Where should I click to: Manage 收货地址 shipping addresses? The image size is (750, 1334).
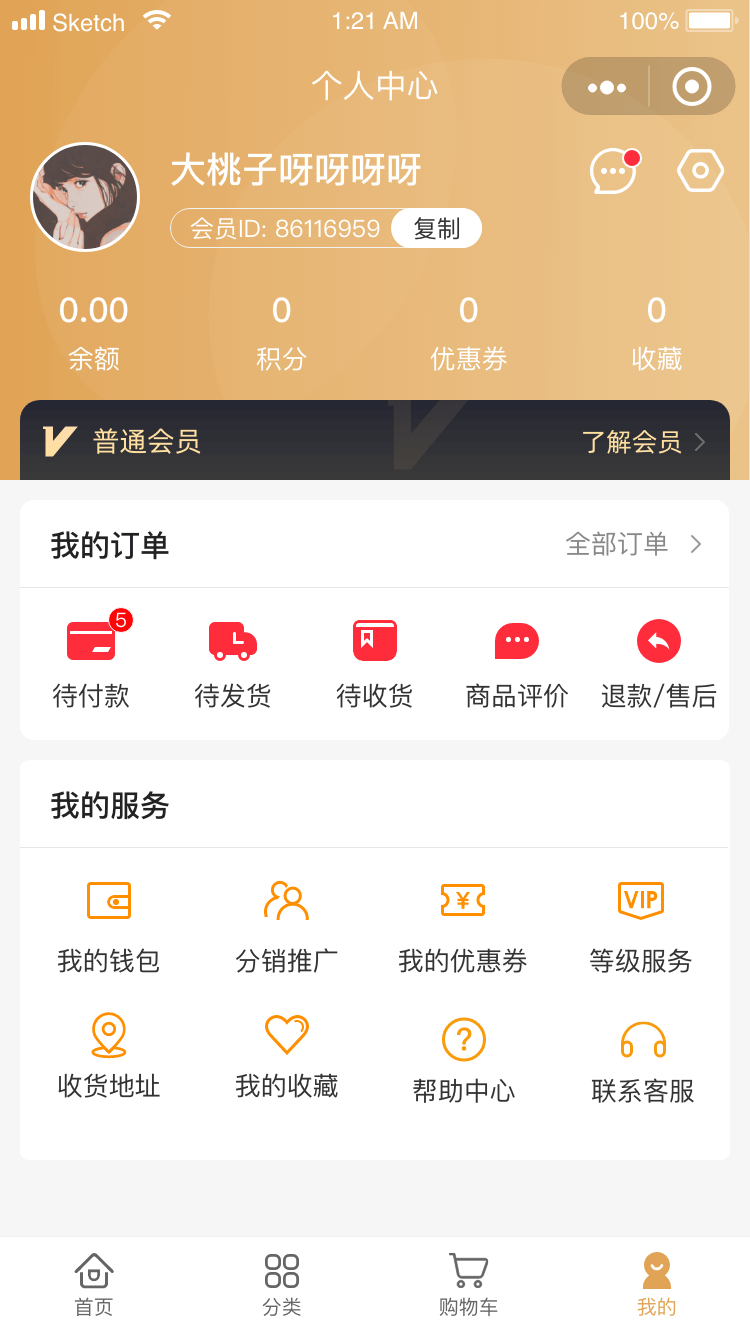pos(109,1055)
